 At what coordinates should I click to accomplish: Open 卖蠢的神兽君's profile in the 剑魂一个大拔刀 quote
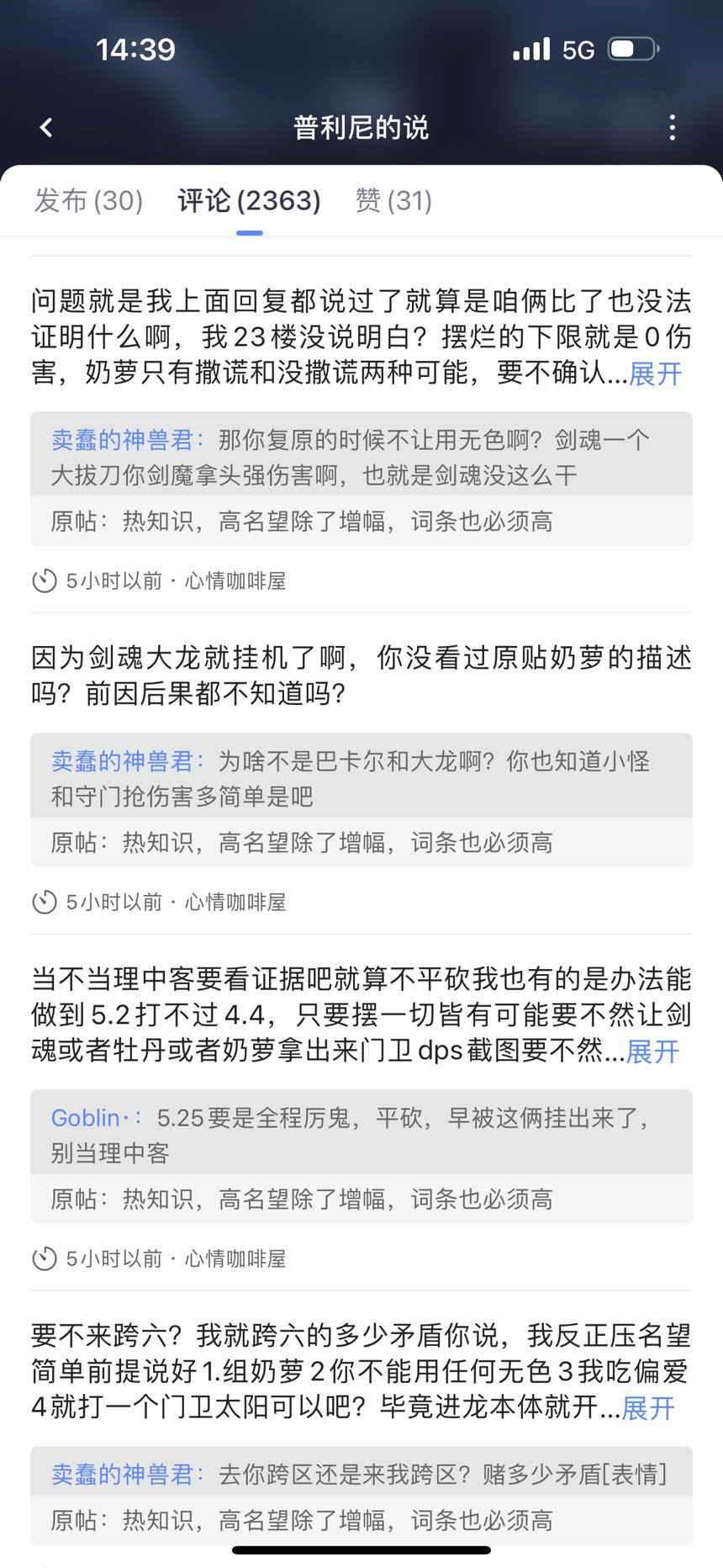(124, 440)
